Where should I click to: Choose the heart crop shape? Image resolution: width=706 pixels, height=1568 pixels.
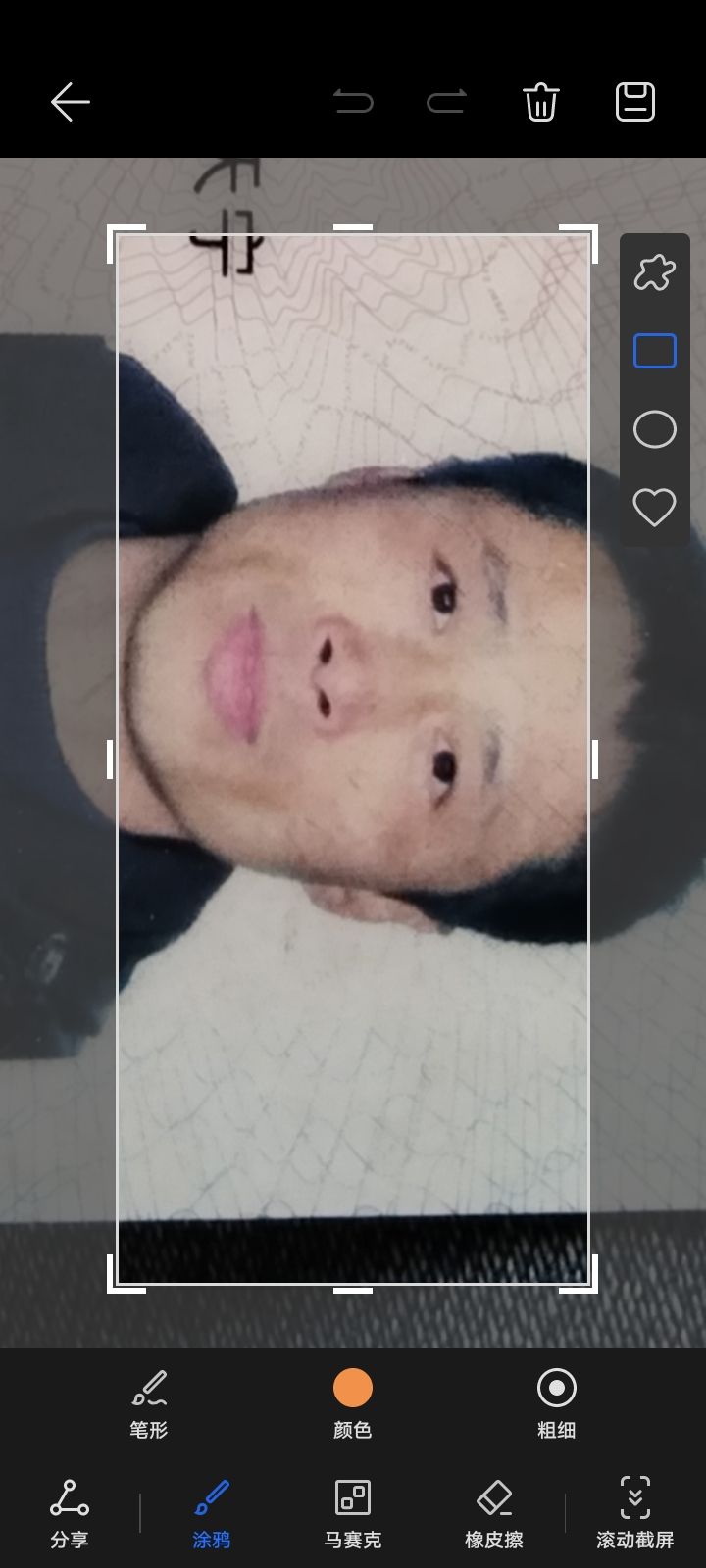(654, 507)
